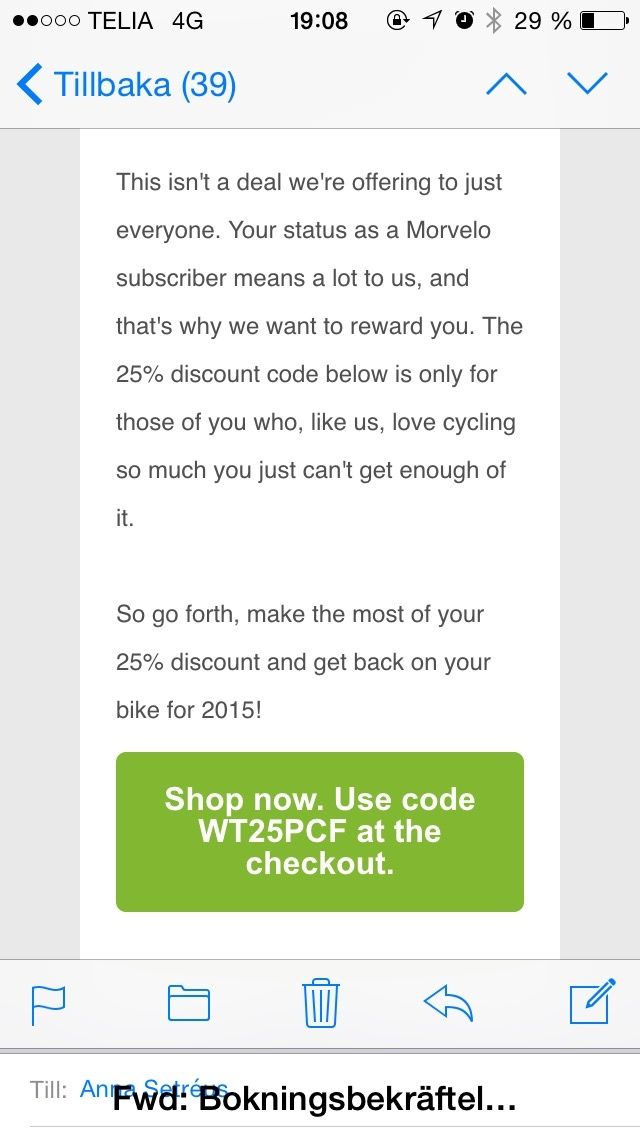Image resolution: width=640 pixels, height=1136 pixels.
Task: Tap the green Shop now button
Action: (319, 831)
